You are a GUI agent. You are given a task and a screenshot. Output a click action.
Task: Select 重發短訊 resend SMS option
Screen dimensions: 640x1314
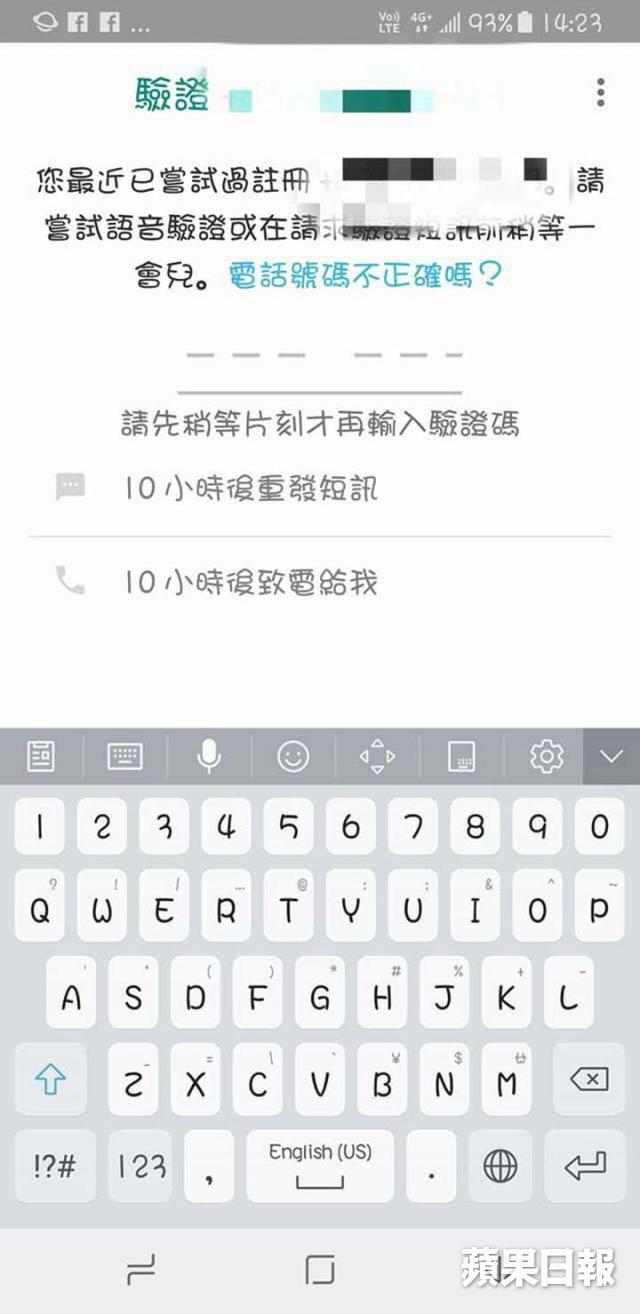click(x=250, y=489)
